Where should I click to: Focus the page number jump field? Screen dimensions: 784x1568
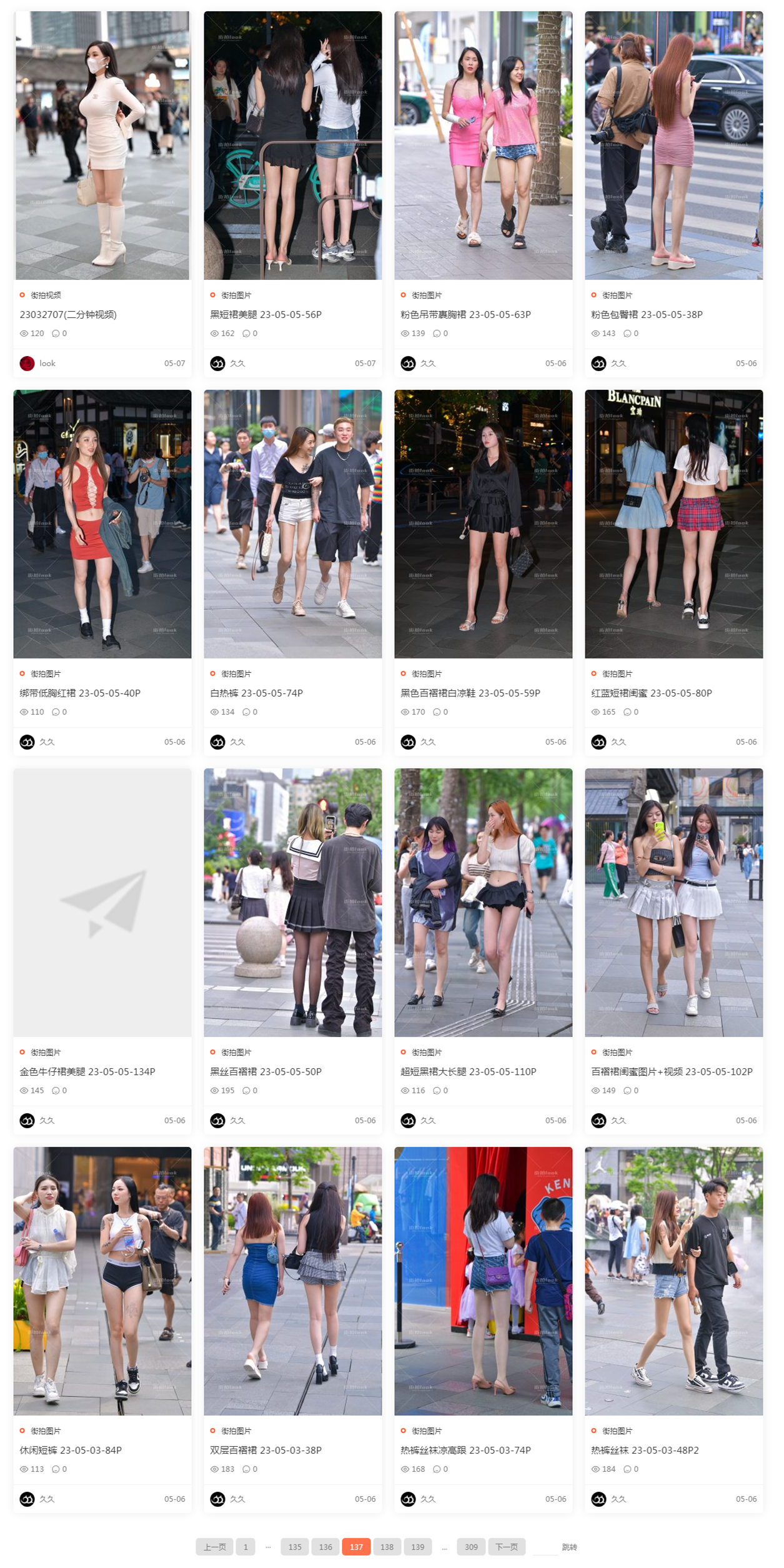pos(545,1547)
